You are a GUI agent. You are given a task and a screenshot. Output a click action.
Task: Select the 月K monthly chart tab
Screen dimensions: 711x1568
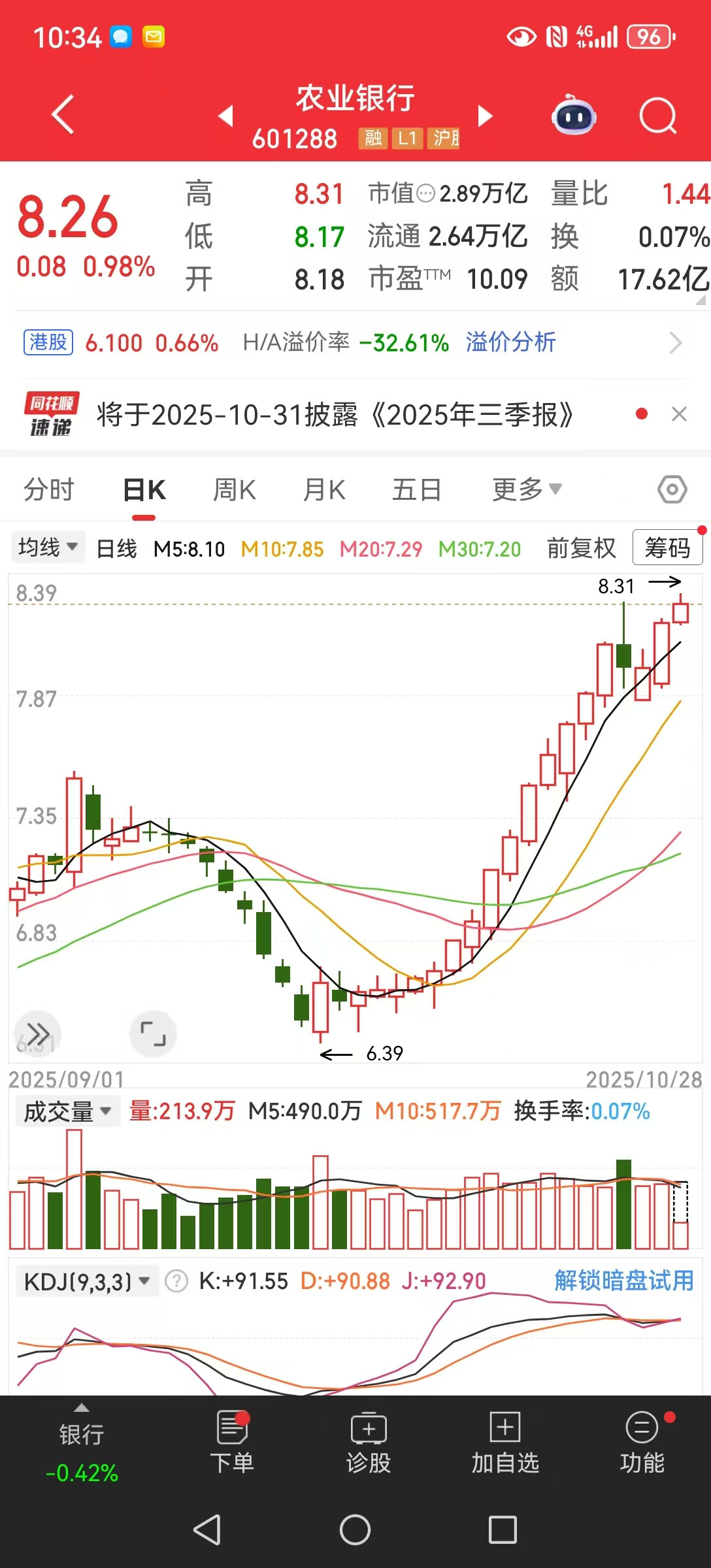coord(324,489)
